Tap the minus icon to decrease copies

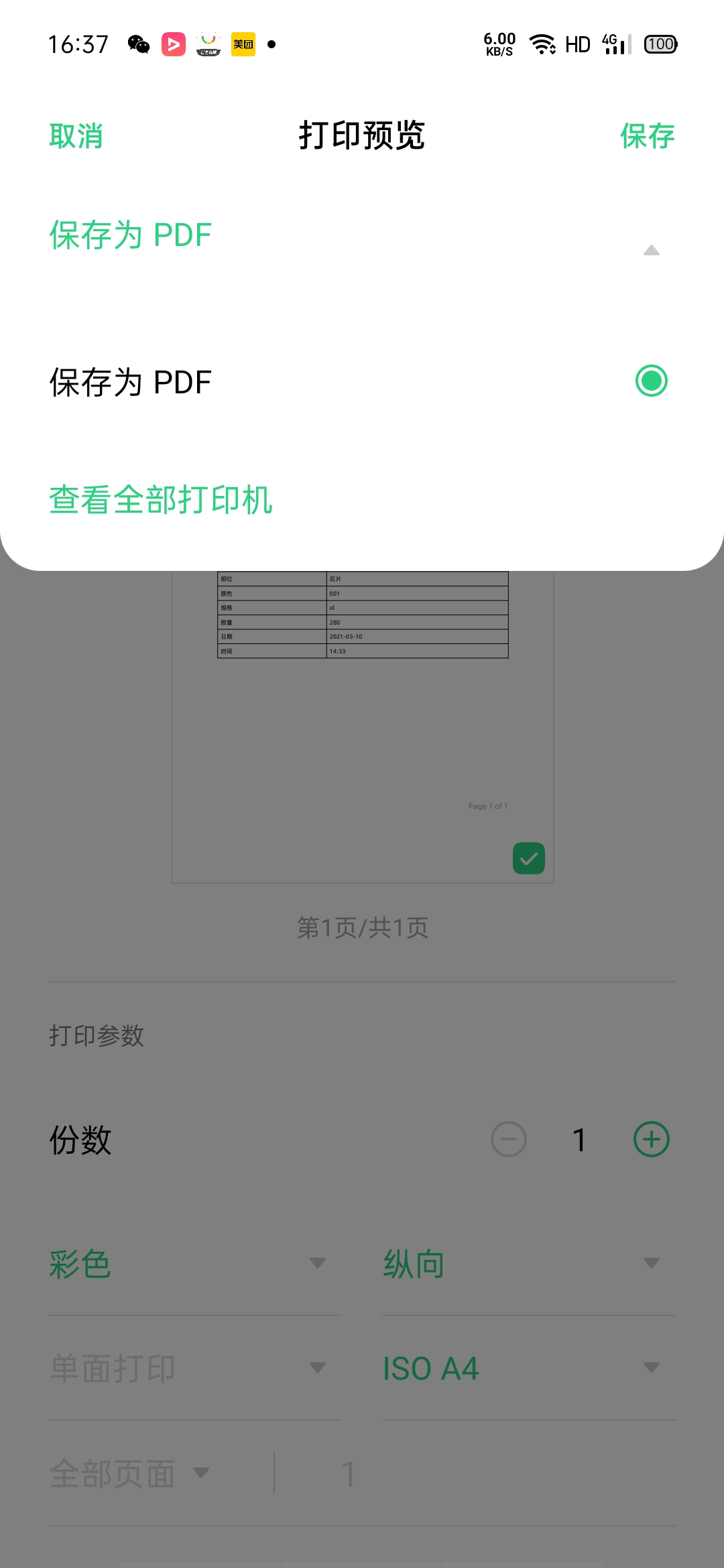[509, 1140]
